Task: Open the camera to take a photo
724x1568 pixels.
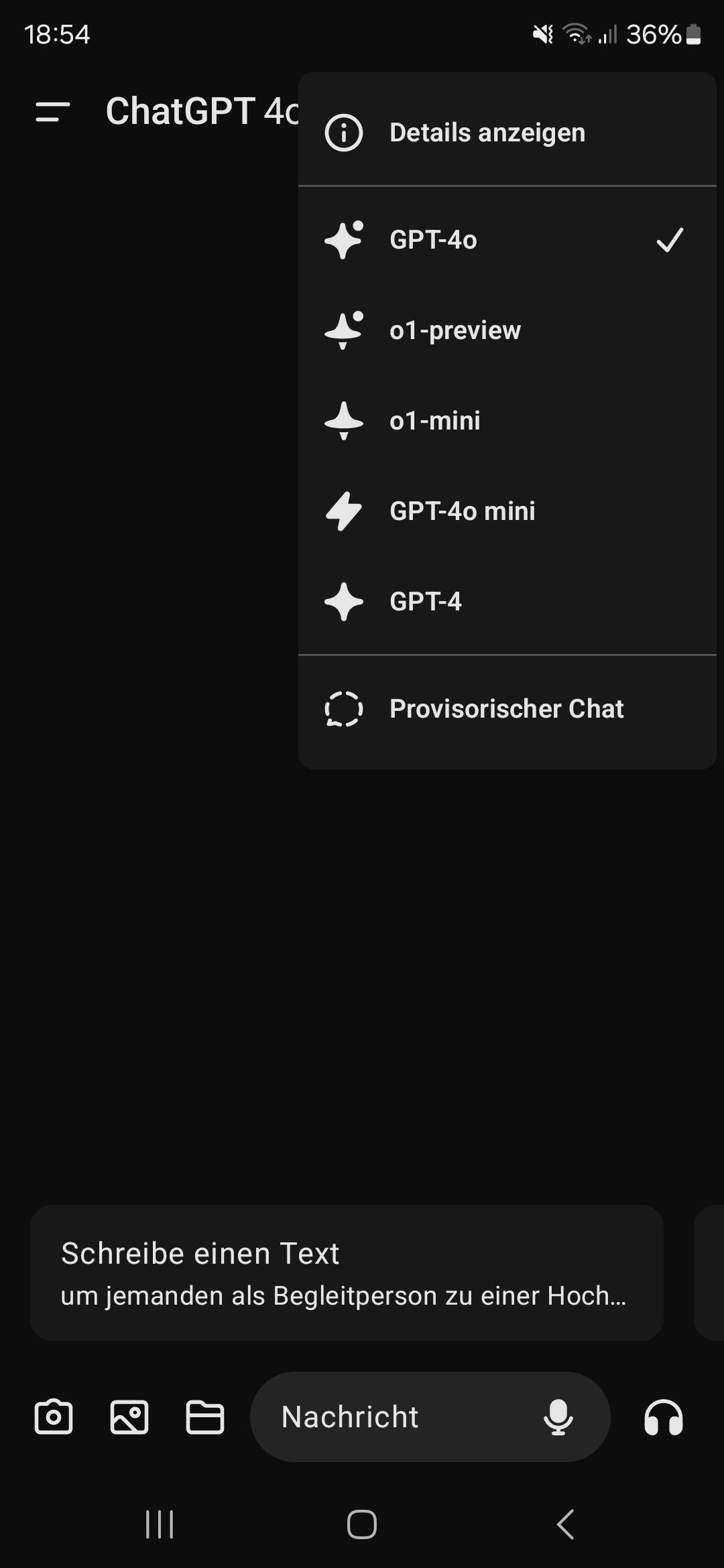Action: tap(54, 1417)
